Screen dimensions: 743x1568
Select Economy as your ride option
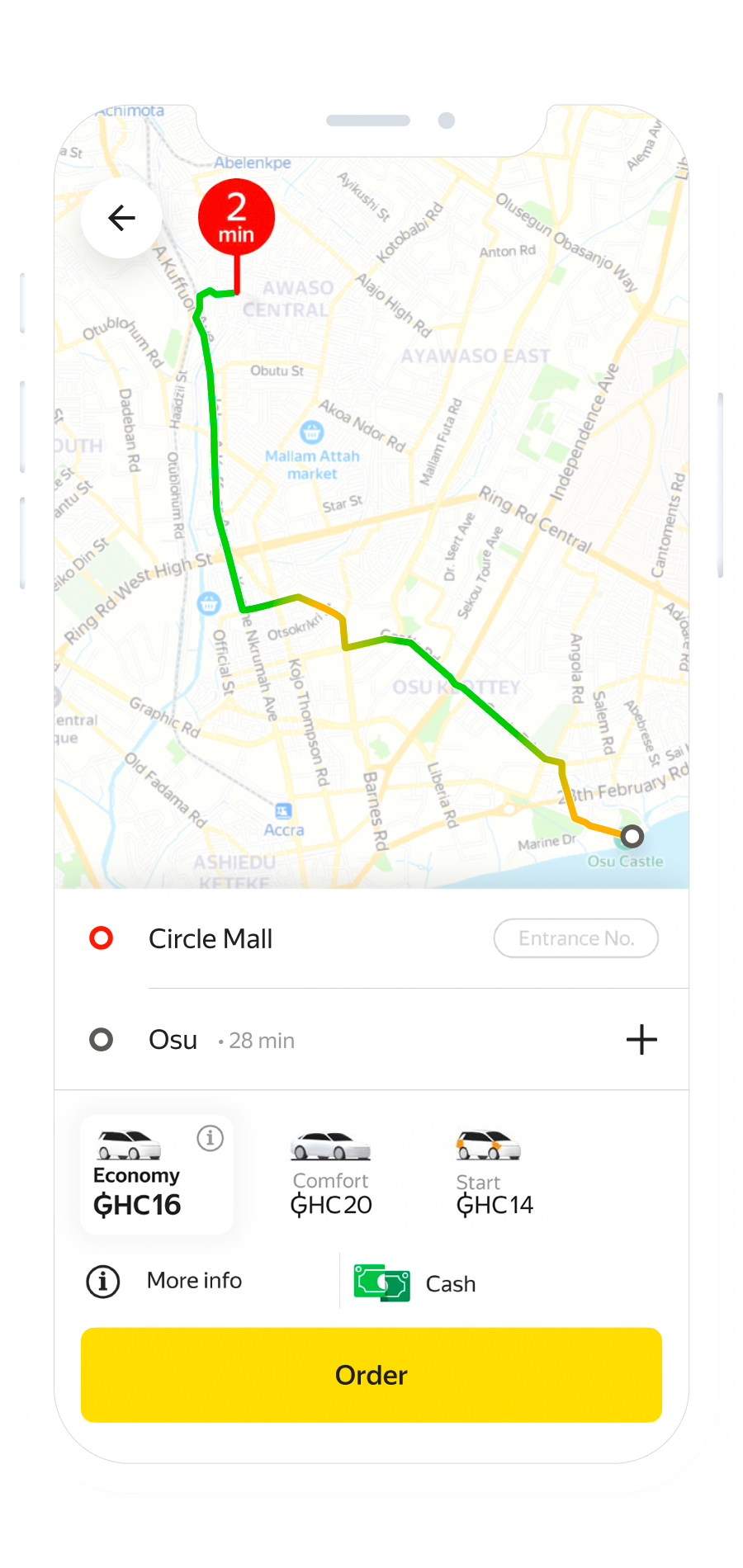click(x=156, y=1174)
